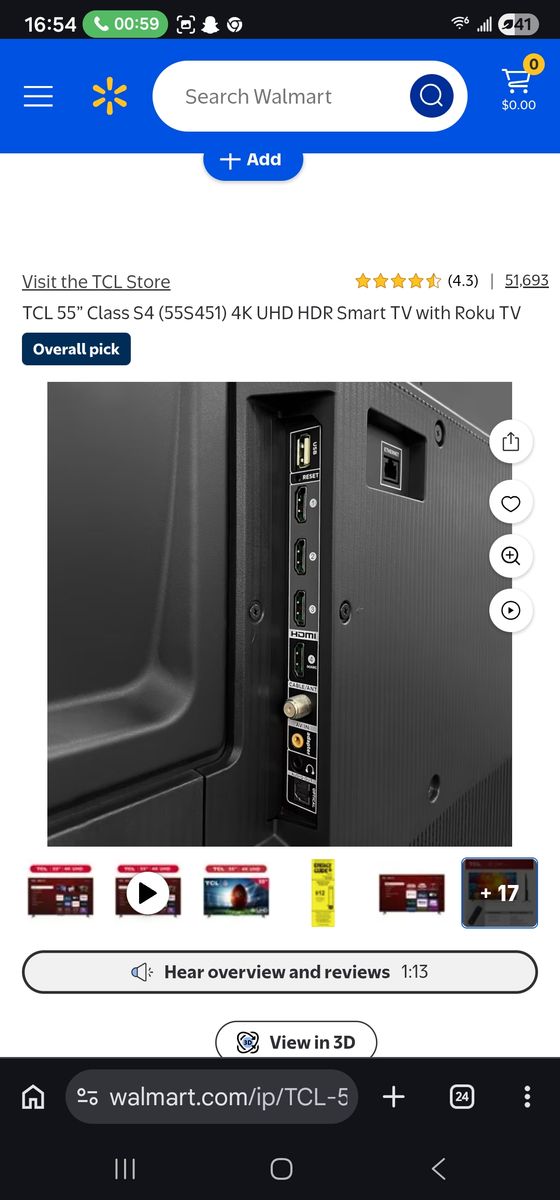
Task: Open Visit the TCL Store link
Action: tap(96, 281)
